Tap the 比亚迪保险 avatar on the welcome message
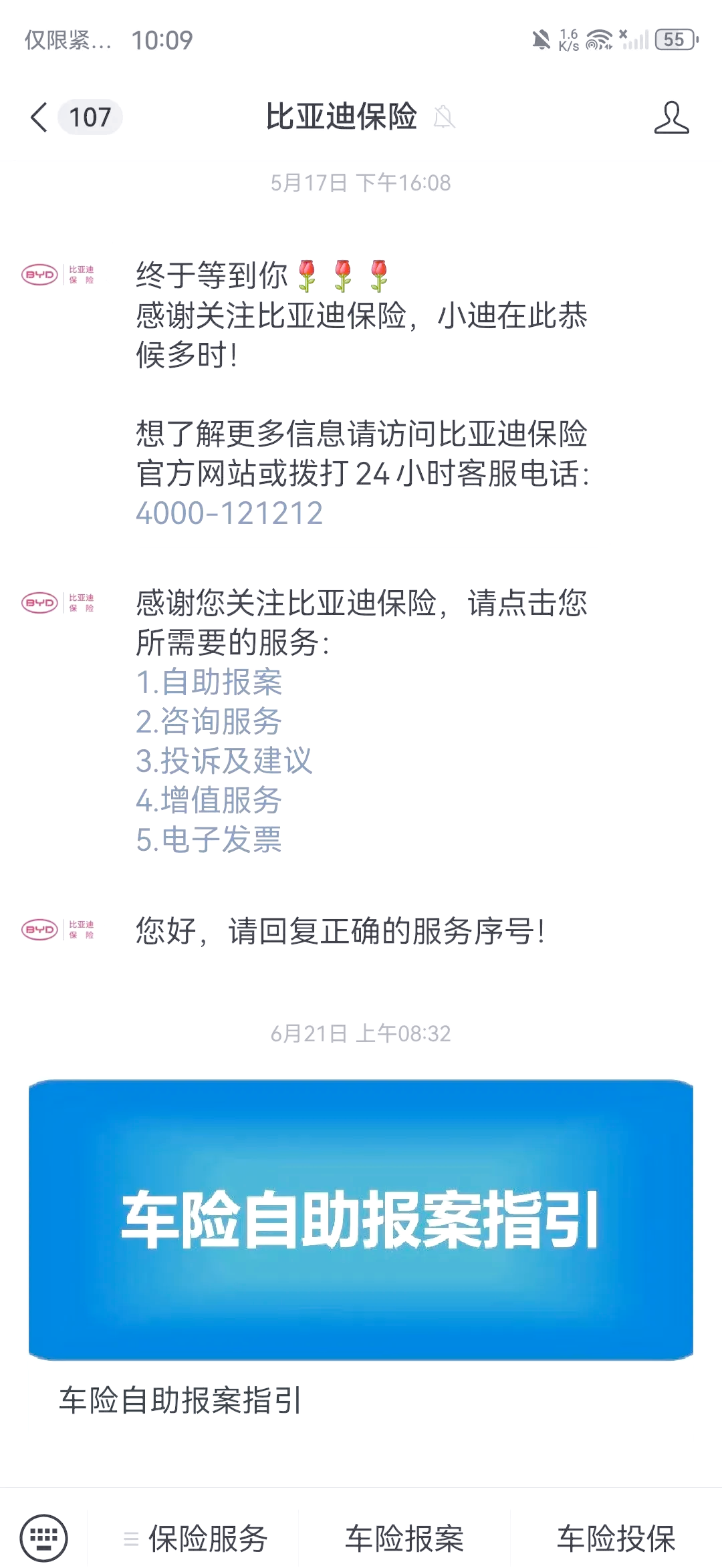The image size is (722, 1568). 57,275
